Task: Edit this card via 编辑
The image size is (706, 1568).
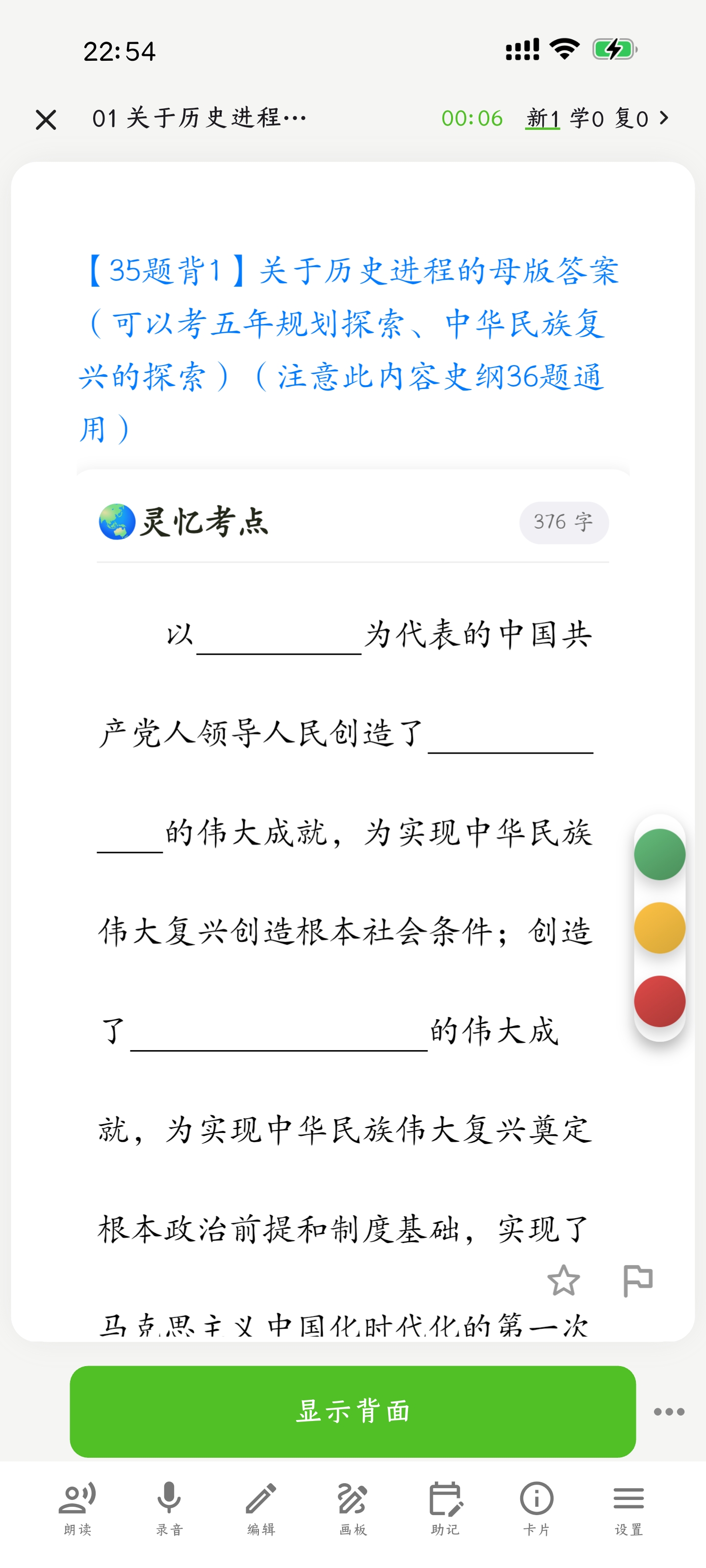Action: [x=261, y=1507]
